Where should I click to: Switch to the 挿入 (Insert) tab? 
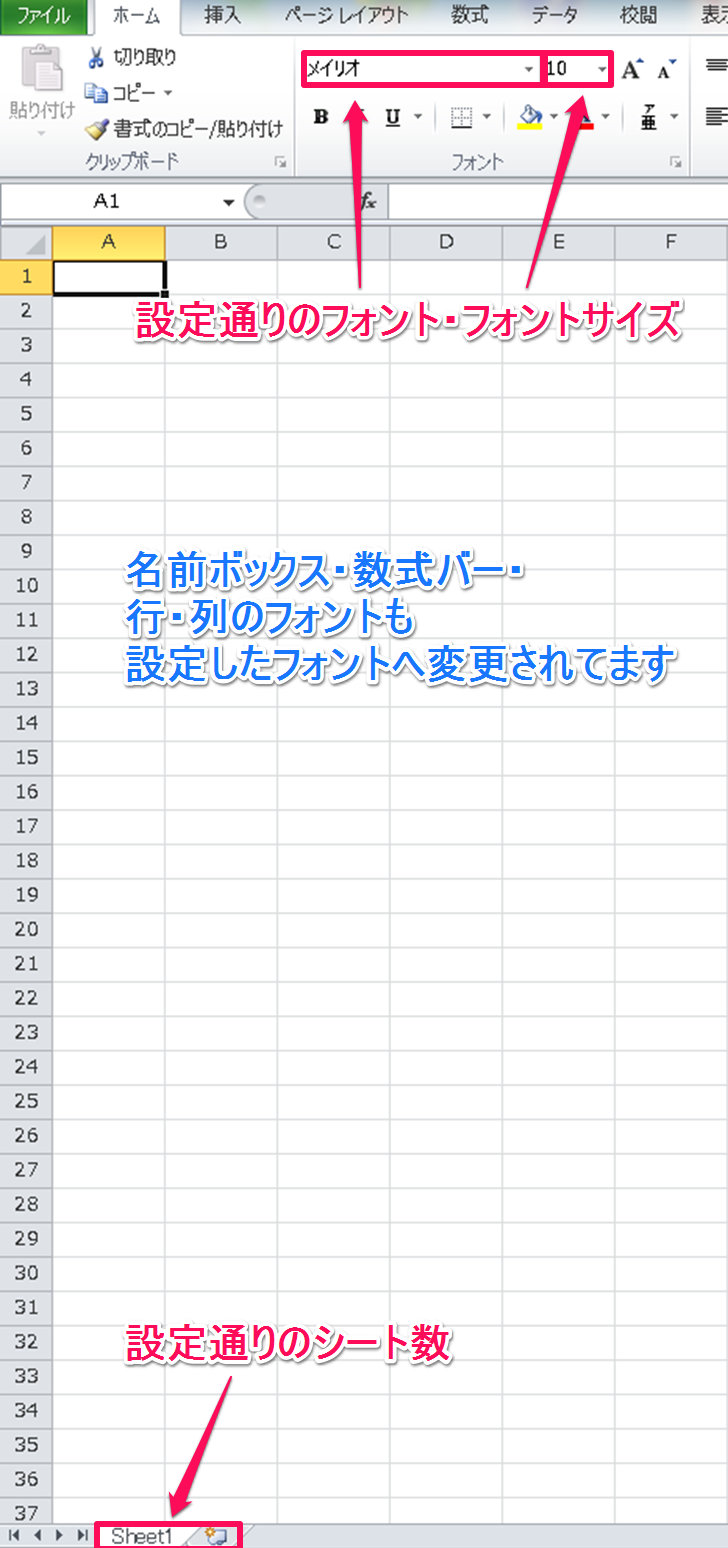pyautogui.click(x=222, y=16)
